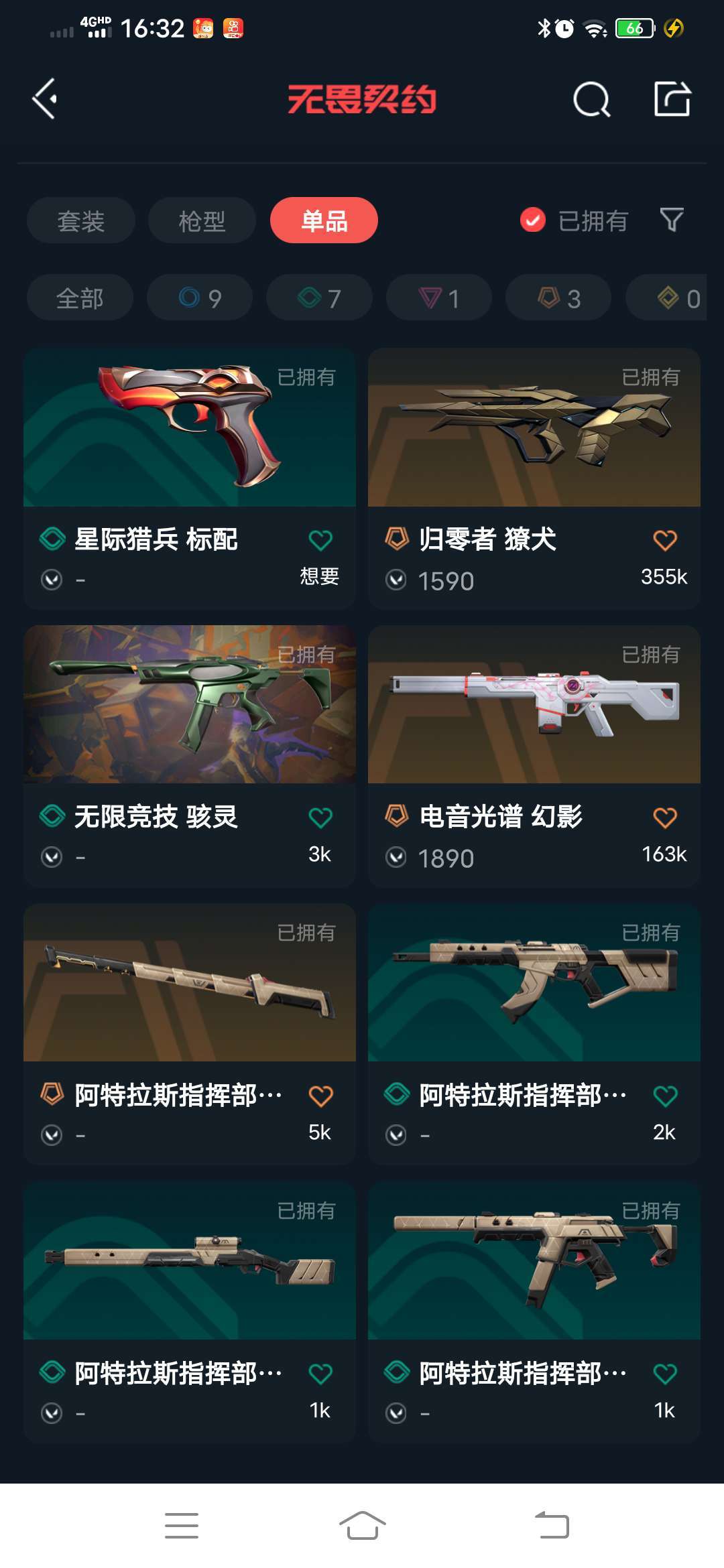Filter by the purple triangle chip showing 1

click(x=439, y=298)
